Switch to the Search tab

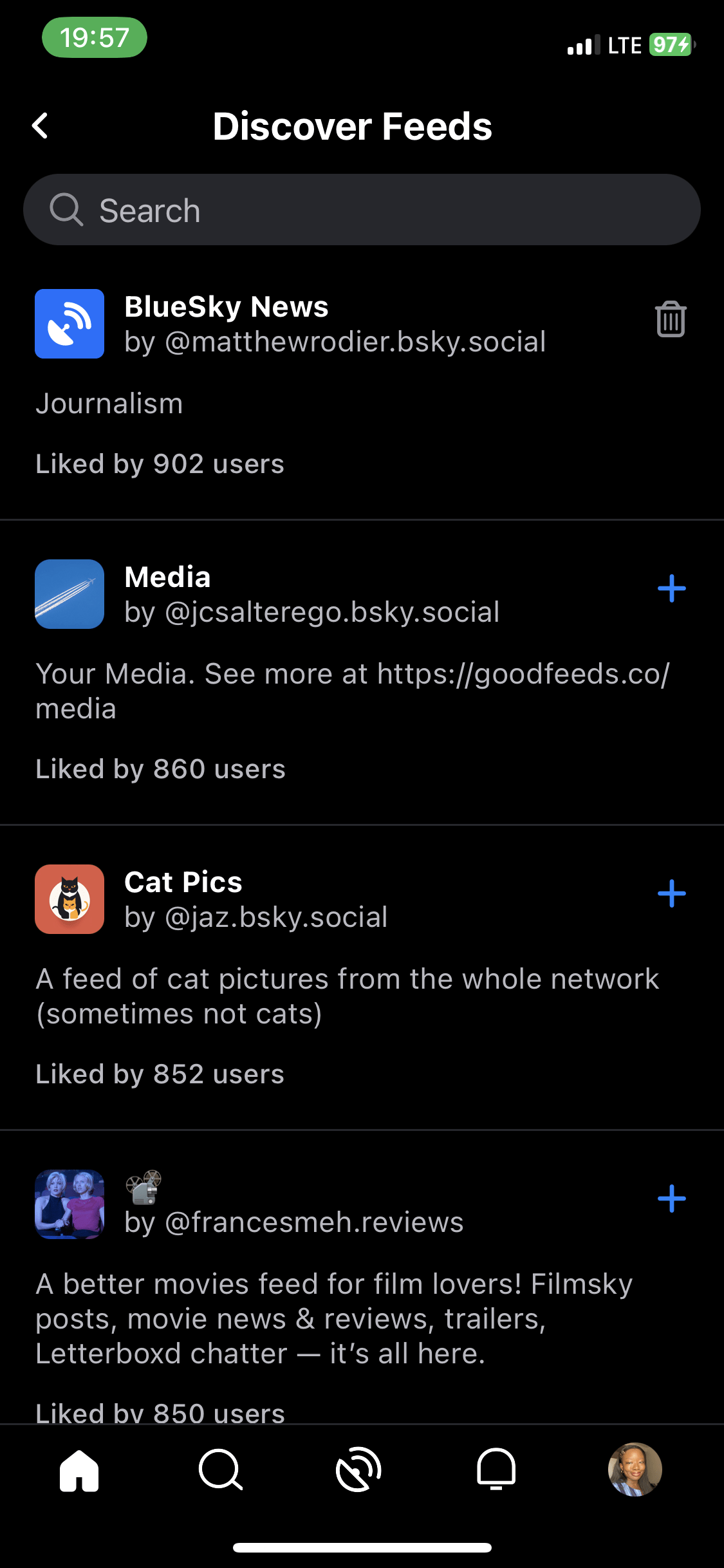(220, 1470)
